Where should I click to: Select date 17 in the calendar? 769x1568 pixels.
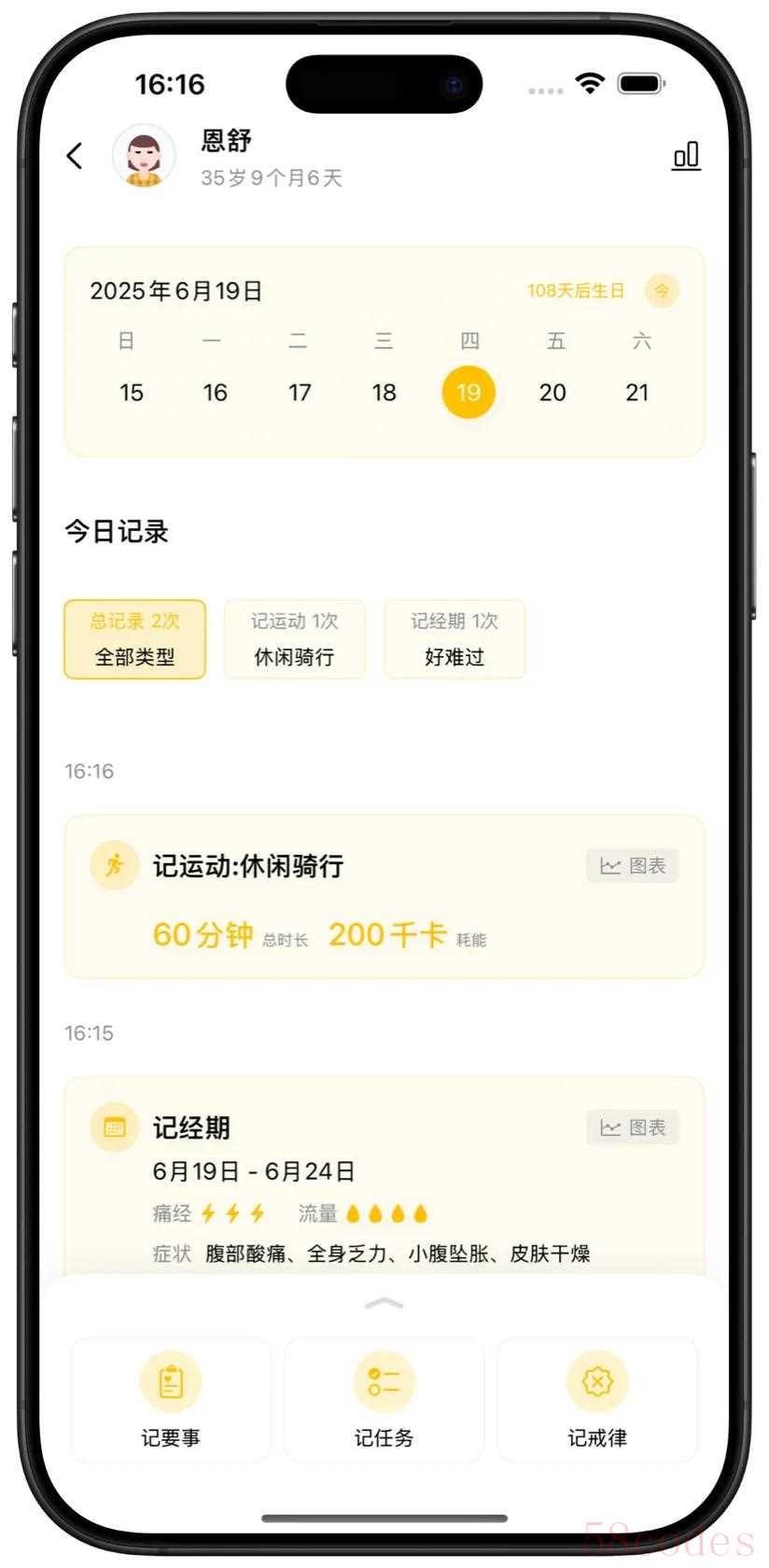point(300,392)
